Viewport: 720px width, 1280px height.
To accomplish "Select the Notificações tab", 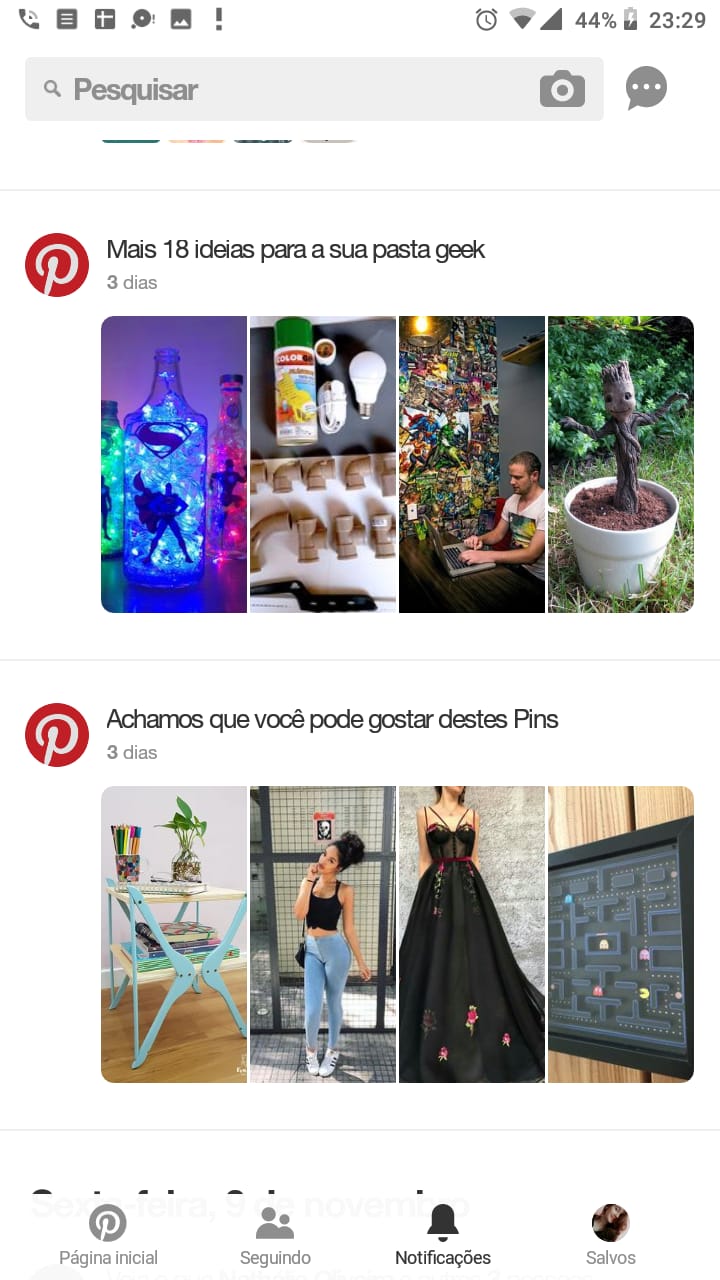I will coord(443,1236).
